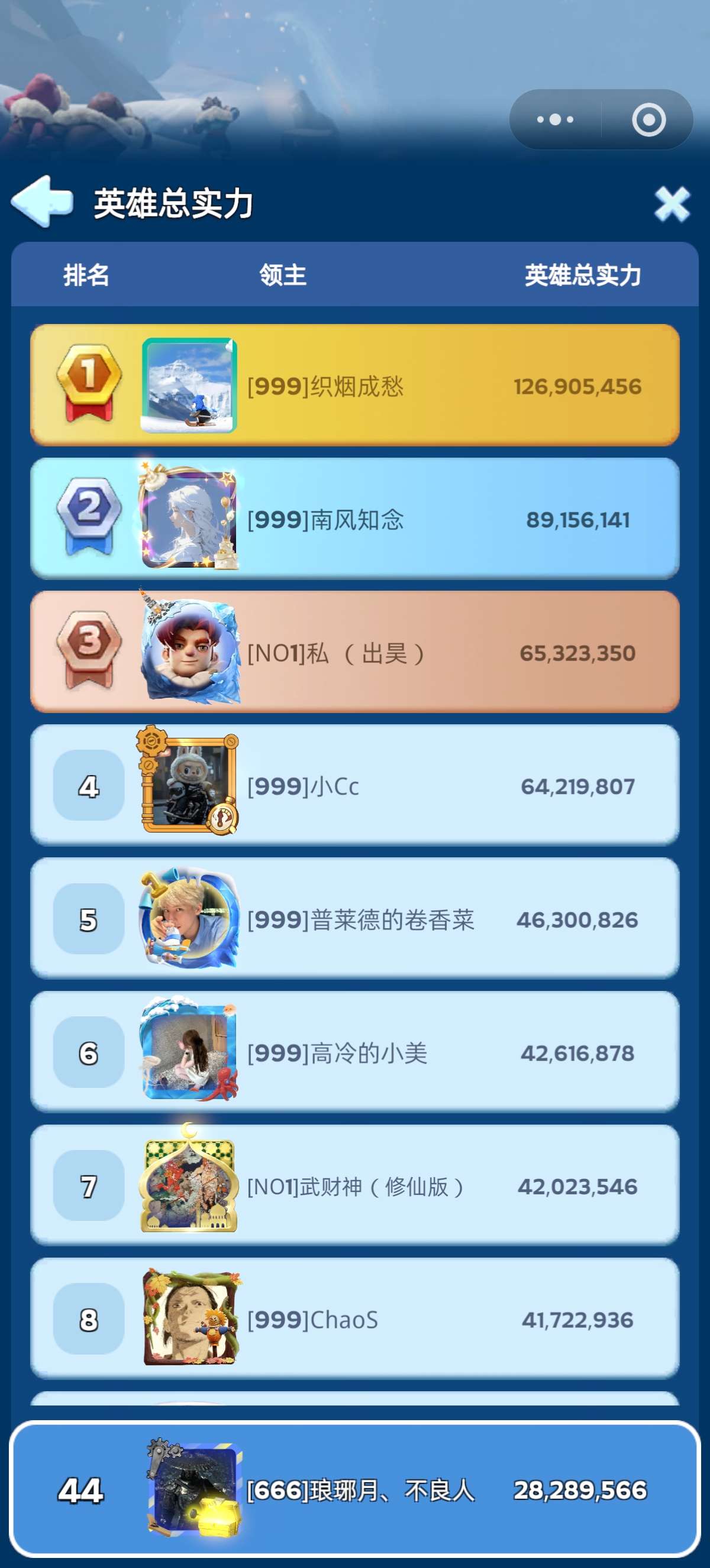The width and height of the screenshot is (710, 1568).
Task: View the rank 8 entry ChaoS
Action: pos(354,1318)
